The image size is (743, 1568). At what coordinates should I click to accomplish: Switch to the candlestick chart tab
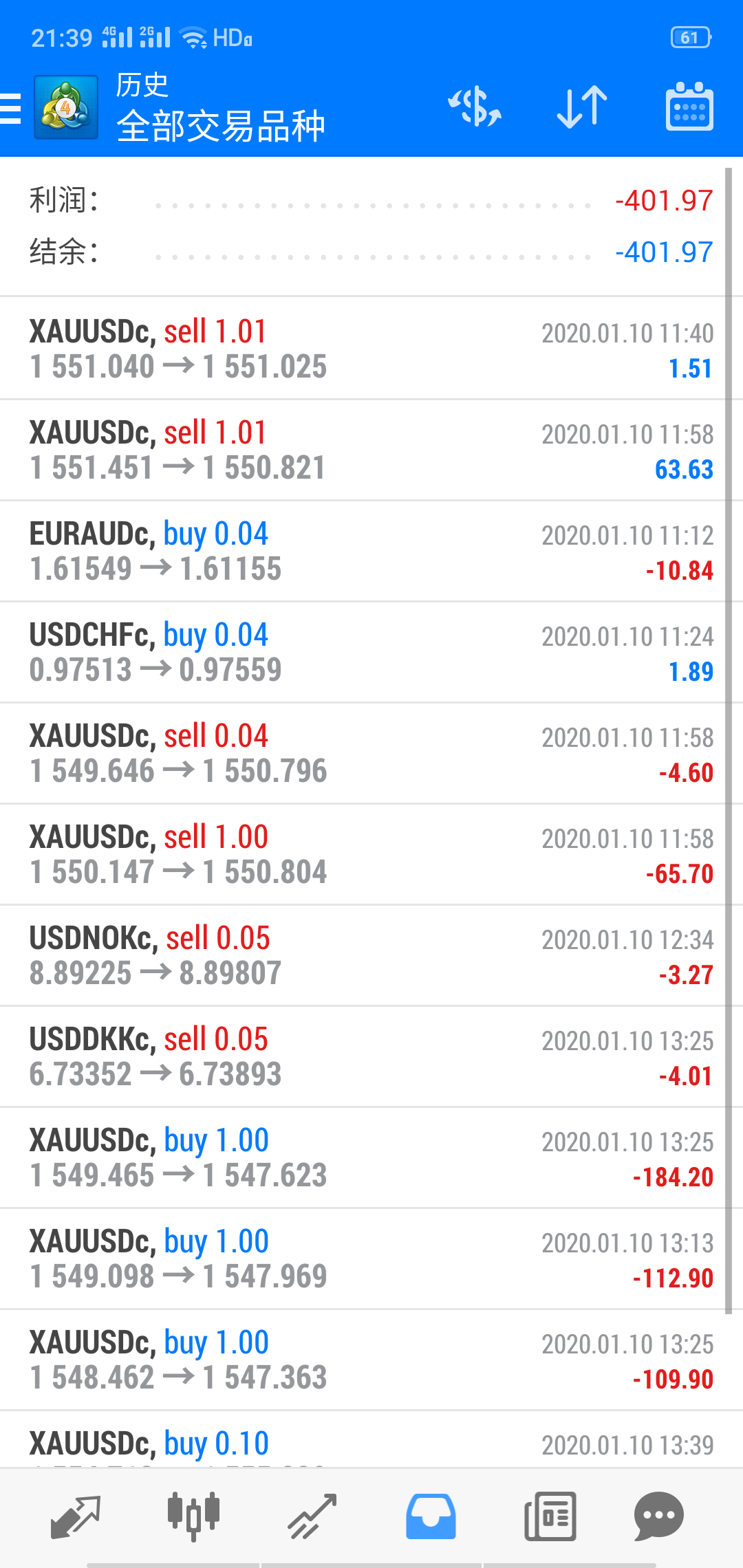pyautogui.click(x=194, y=1516)
